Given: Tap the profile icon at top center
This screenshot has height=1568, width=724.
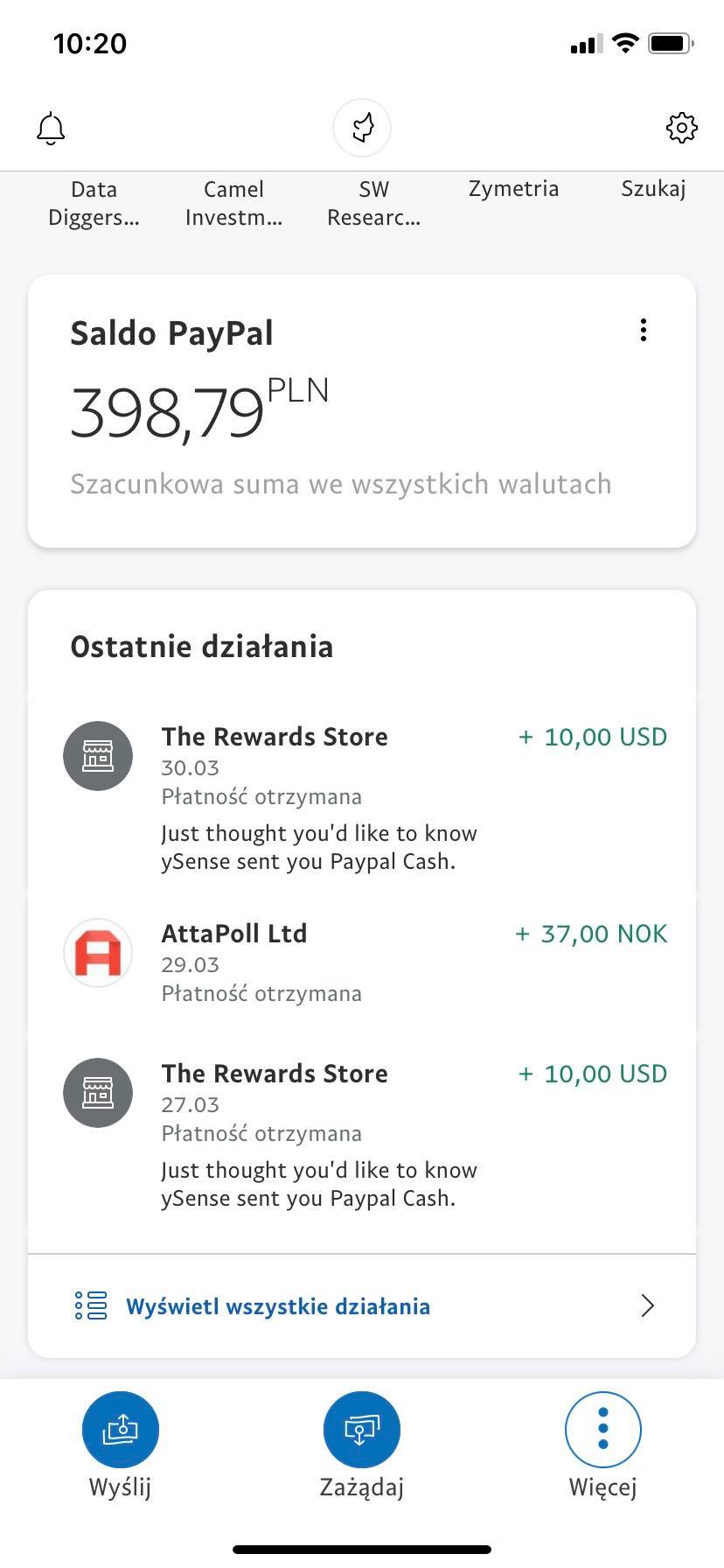Looking at the screenshot, I should tap(362, 128).
